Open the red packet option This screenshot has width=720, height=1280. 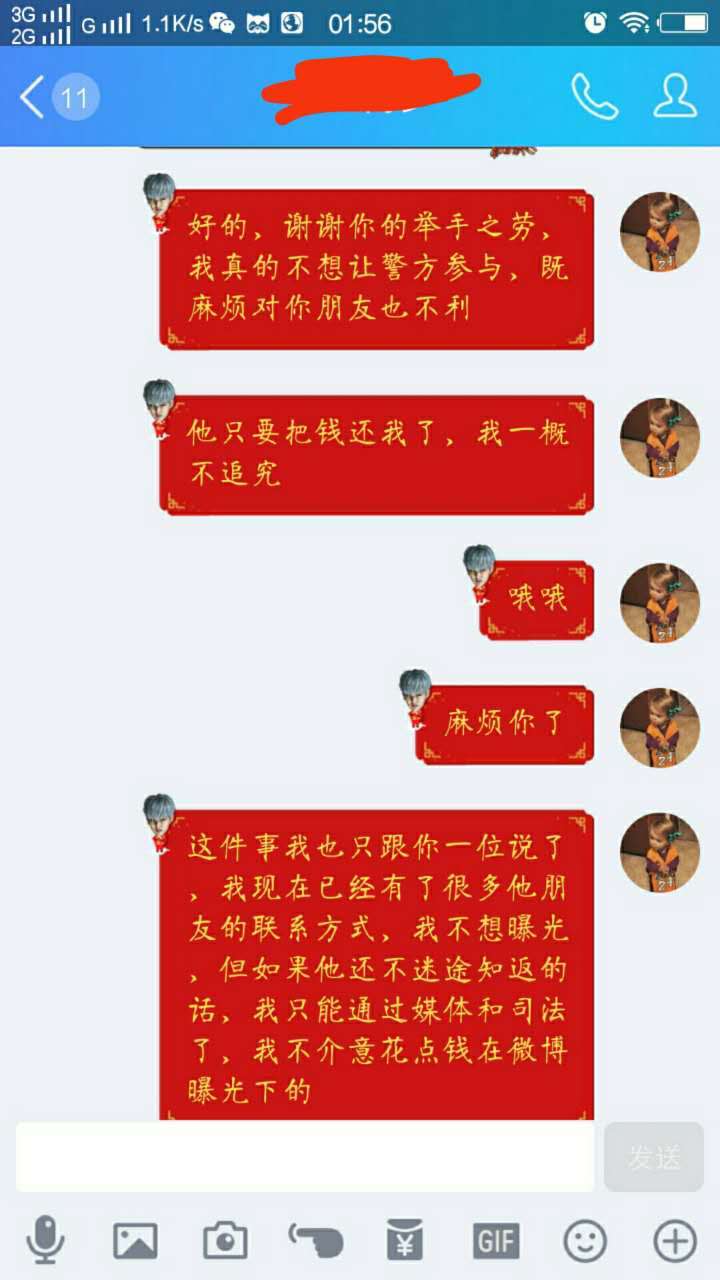(x=405, y=1241)
